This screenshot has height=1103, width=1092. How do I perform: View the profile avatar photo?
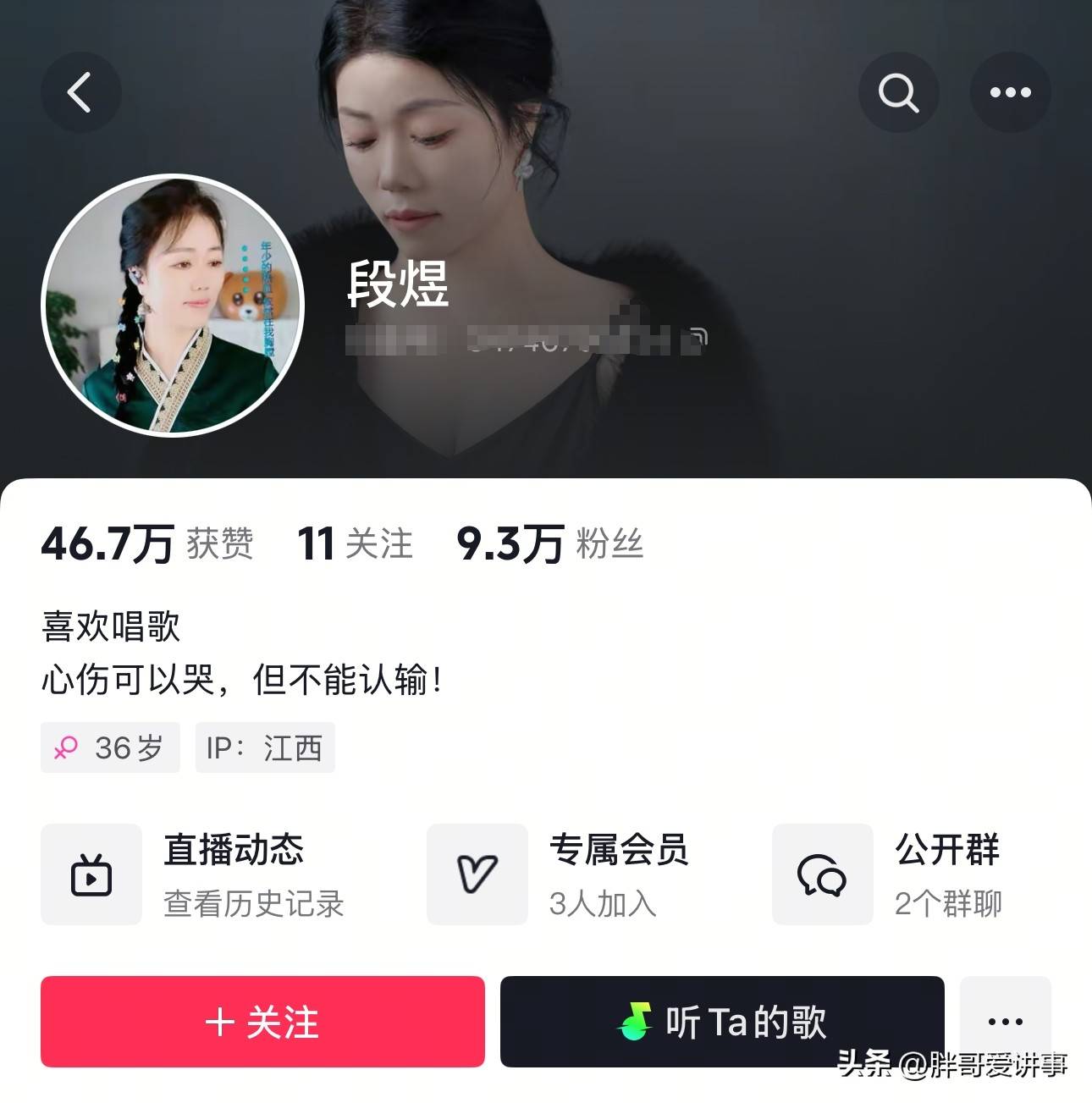tap(173, 305)
